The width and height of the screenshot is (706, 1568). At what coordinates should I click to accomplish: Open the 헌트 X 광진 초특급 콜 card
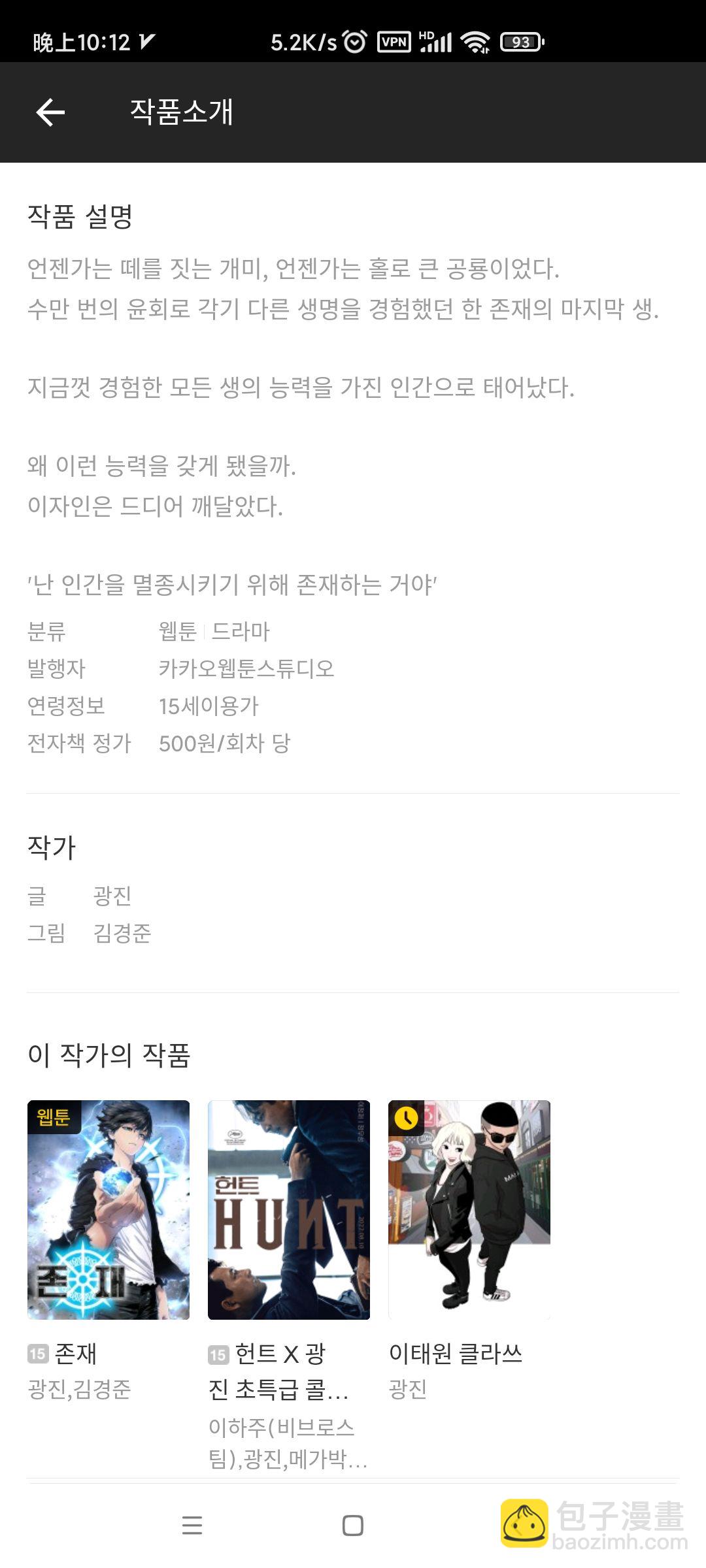coord(288,1209)
